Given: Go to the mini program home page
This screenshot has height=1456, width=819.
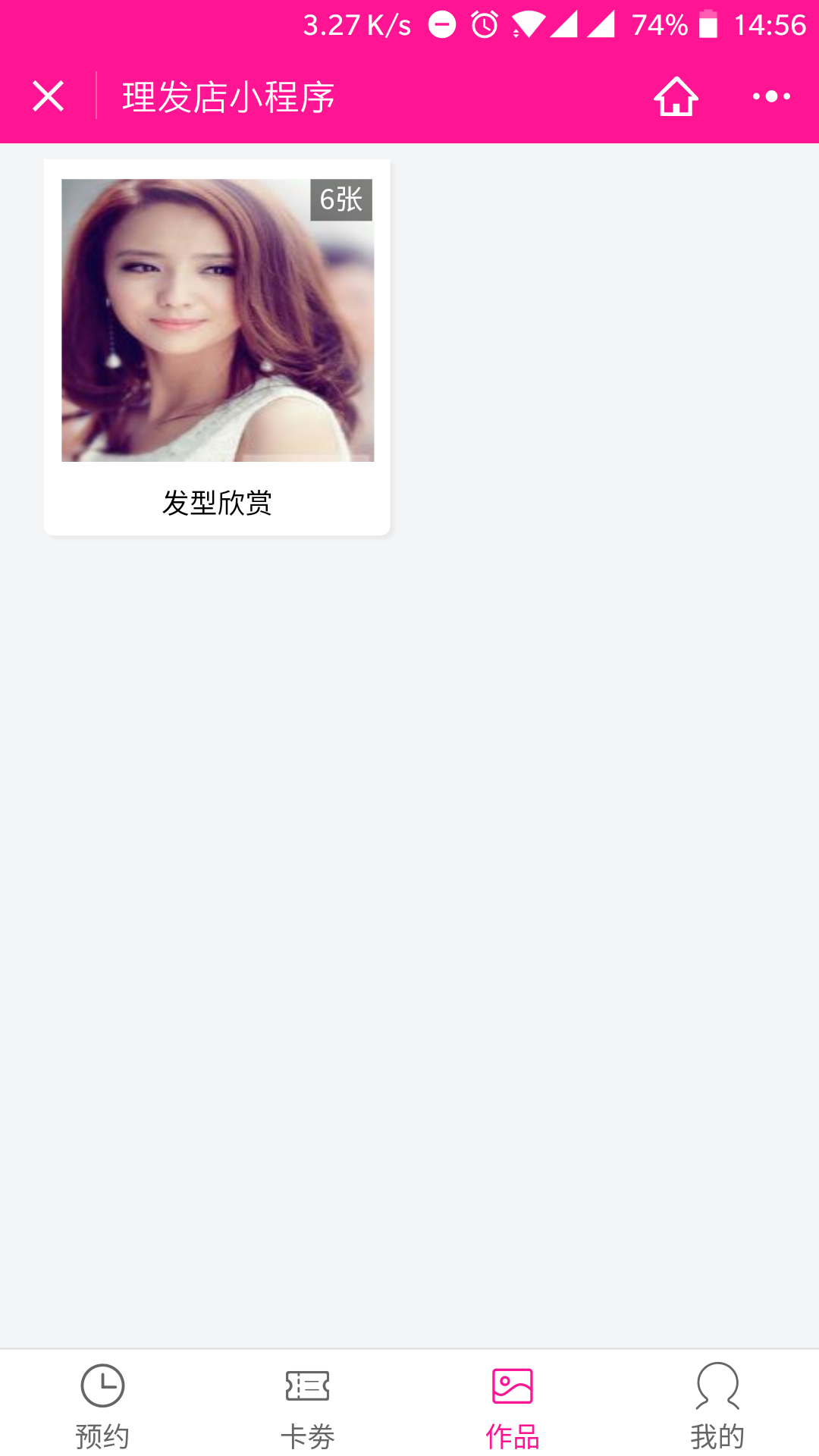Looking at the screenshot, I should pos(676,96).
